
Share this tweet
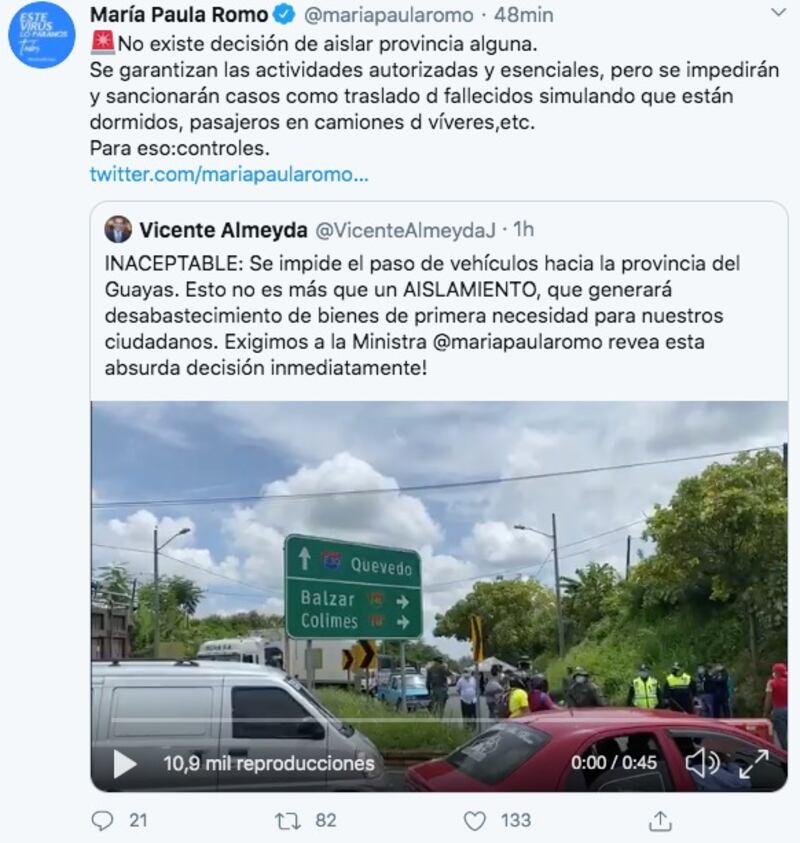tap(660, 820)
